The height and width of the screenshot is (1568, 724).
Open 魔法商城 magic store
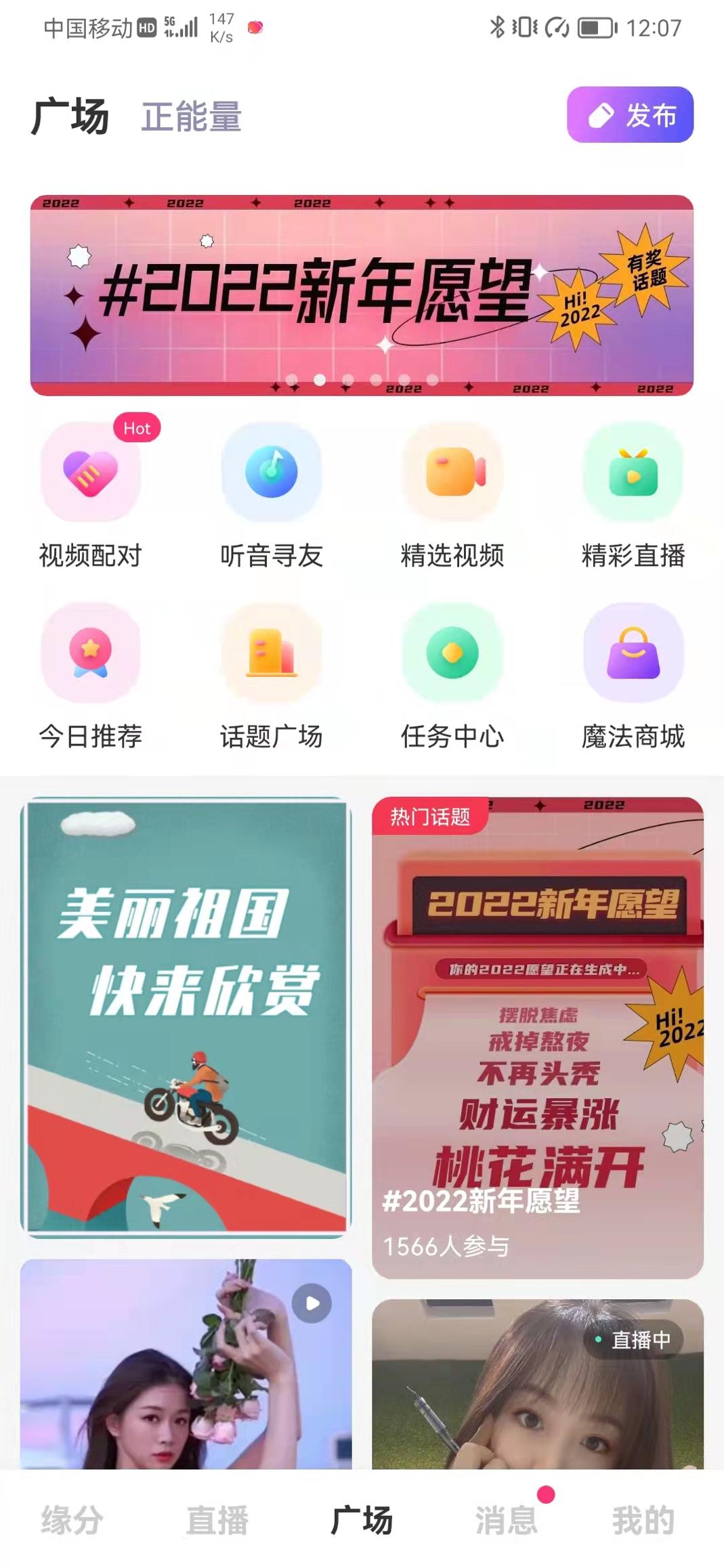(x=633, y=653)
